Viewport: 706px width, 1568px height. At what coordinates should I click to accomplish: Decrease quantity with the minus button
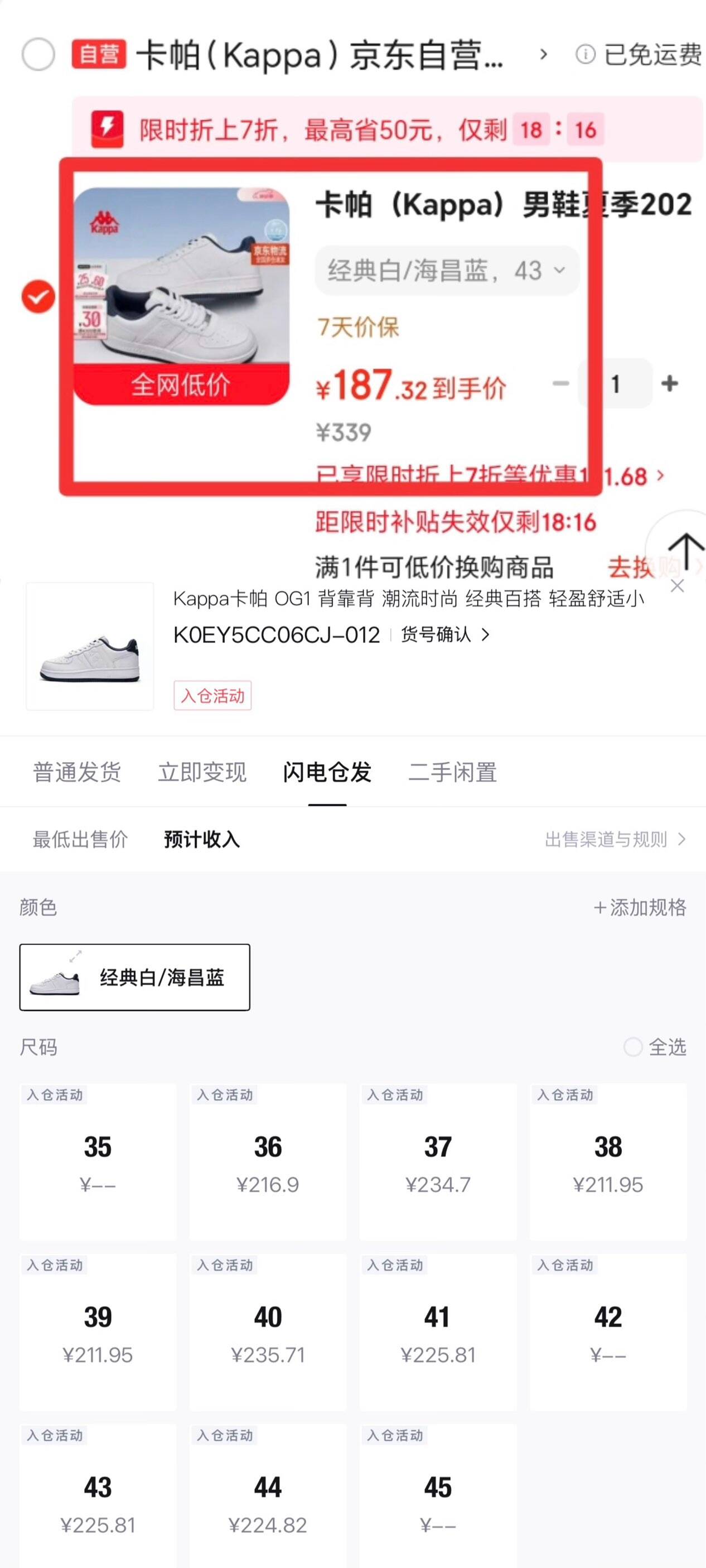tap(560, 383)
